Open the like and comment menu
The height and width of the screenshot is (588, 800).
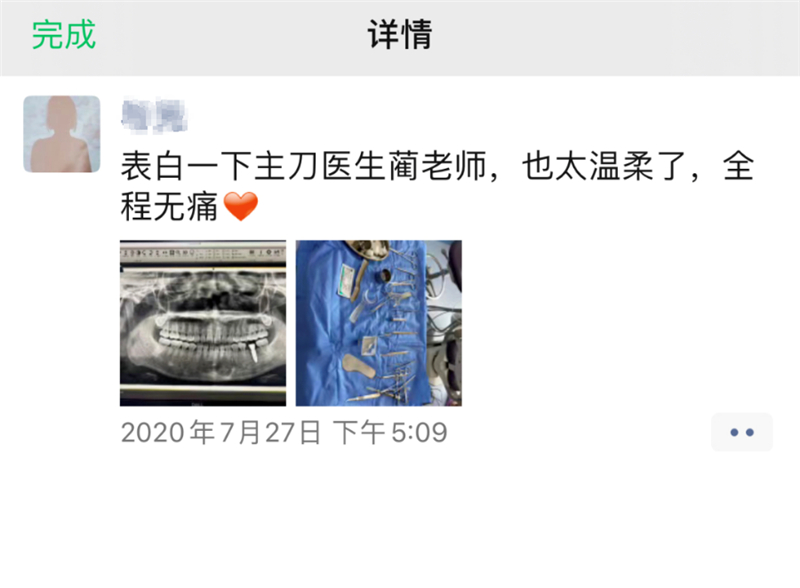(x=741, y=433)
